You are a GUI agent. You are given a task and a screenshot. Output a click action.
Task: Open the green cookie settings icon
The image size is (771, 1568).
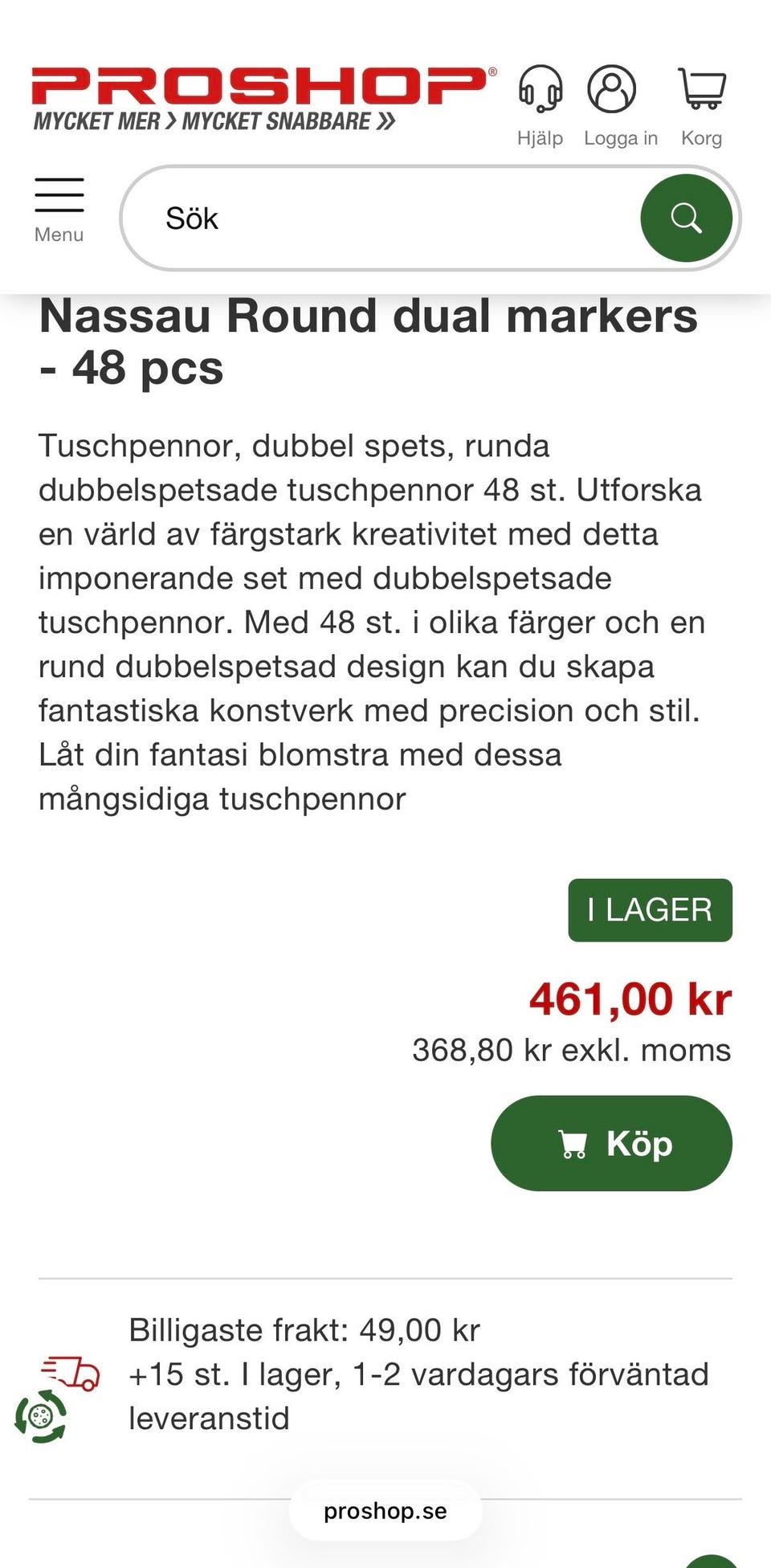(40, 1416)
